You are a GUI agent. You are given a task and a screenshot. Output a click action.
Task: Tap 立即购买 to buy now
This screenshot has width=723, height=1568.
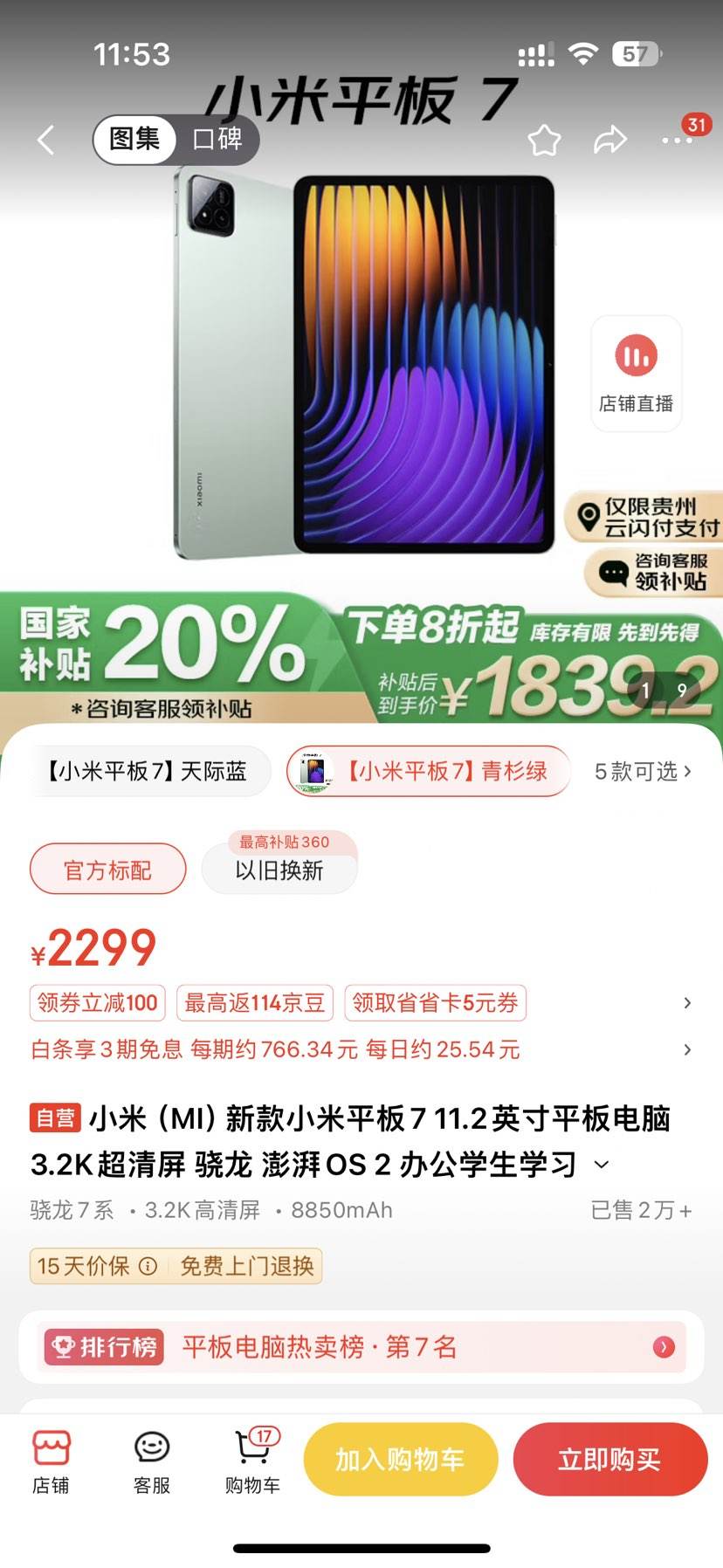609,1458
